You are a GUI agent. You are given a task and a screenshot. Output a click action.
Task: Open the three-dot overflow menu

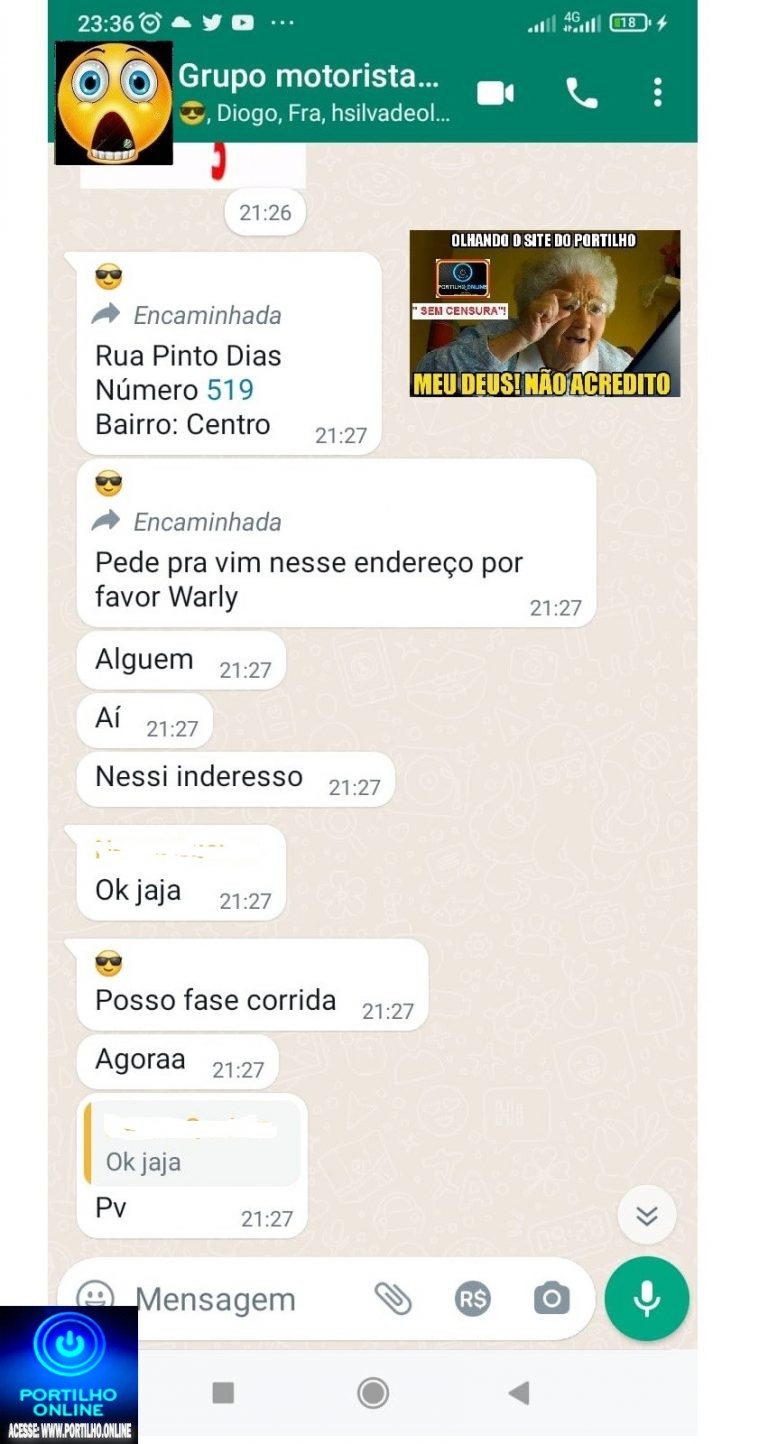coord(657,93)
